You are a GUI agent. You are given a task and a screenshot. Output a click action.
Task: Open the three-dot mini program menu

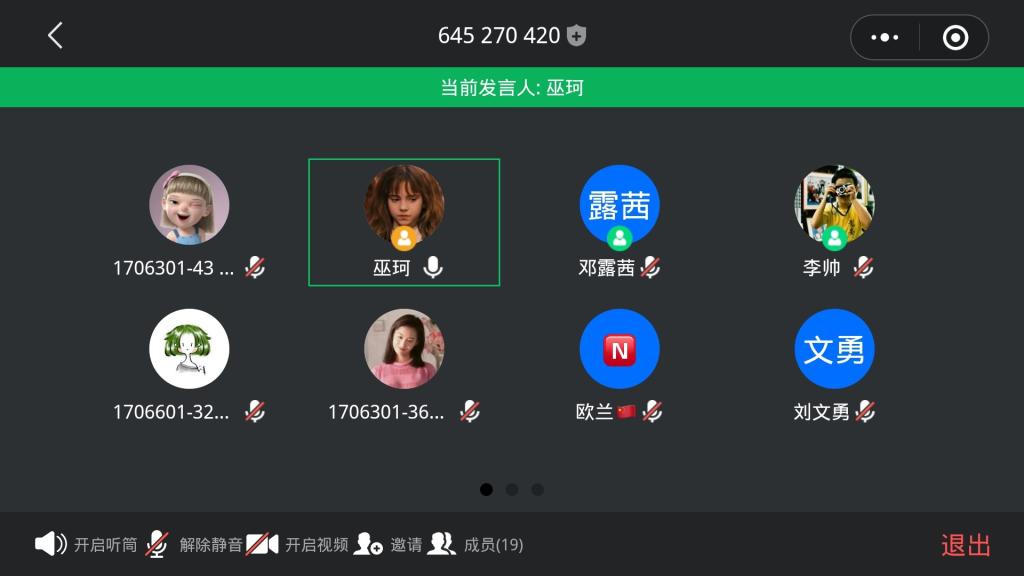click(885, 37)
